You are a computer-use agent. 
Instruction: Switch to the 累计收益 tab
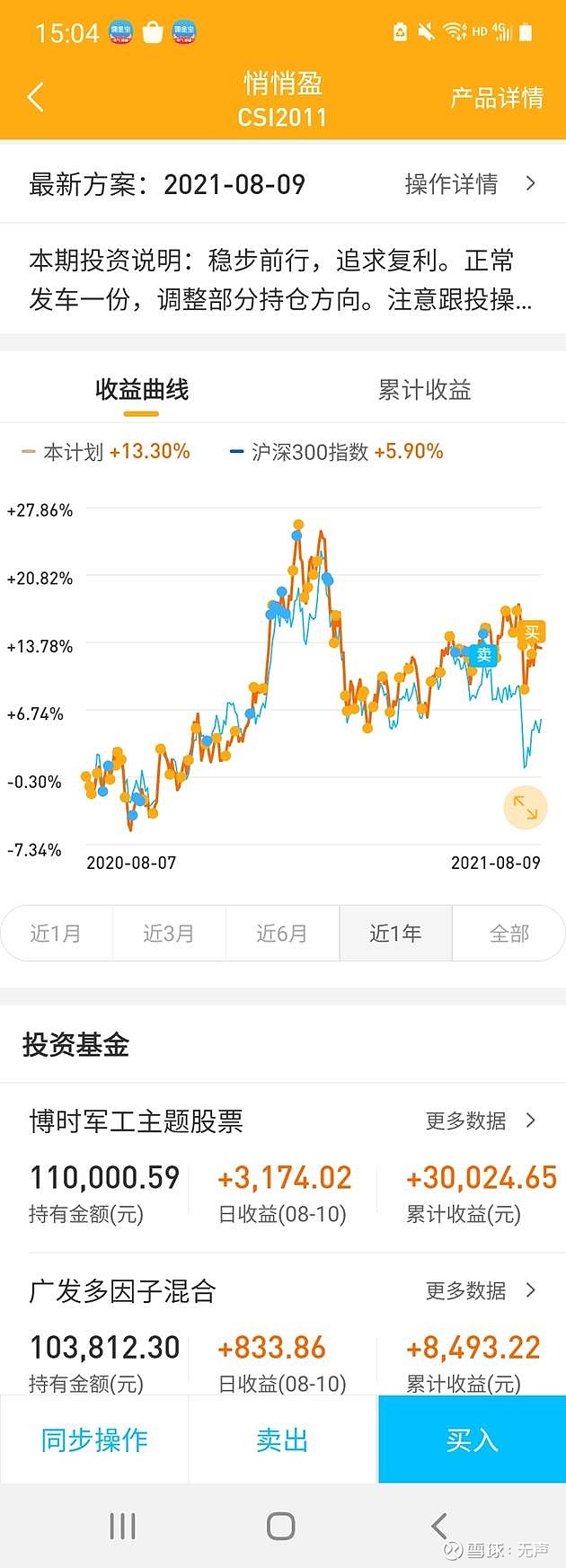(x=424, y=390)
